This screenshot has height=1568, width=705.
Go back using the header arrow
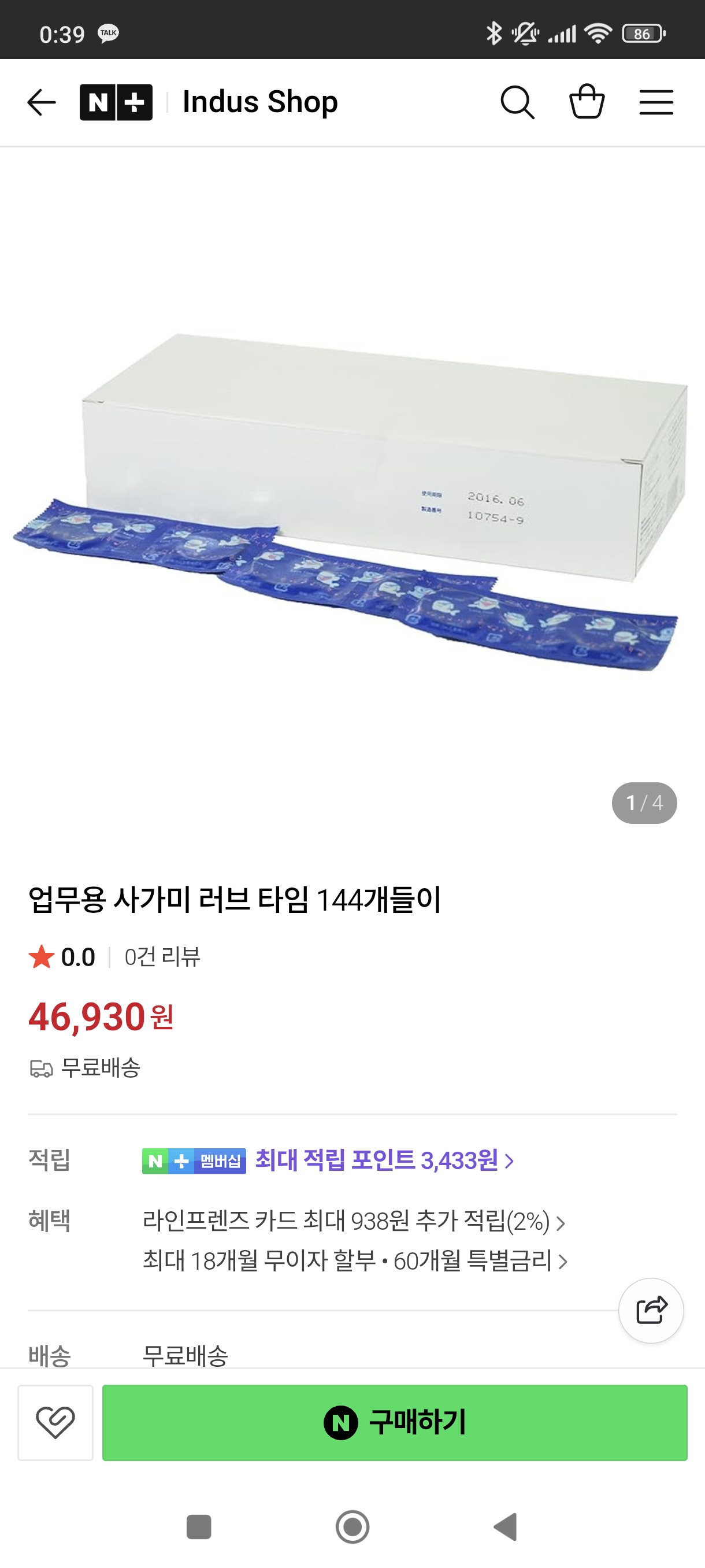pyautogui.click(x=42, y=102)
